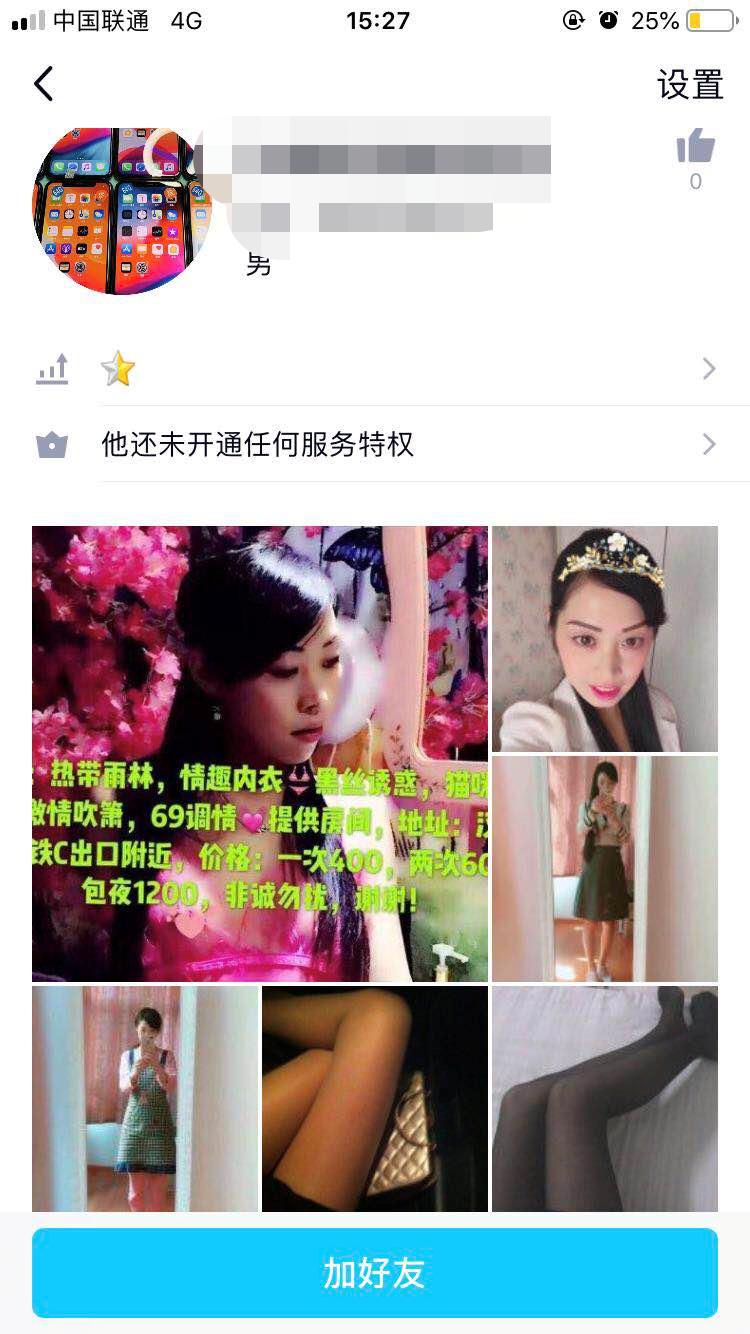Expand the star rating row chevron
750x1334 pixels.
(x=709, y=369)
